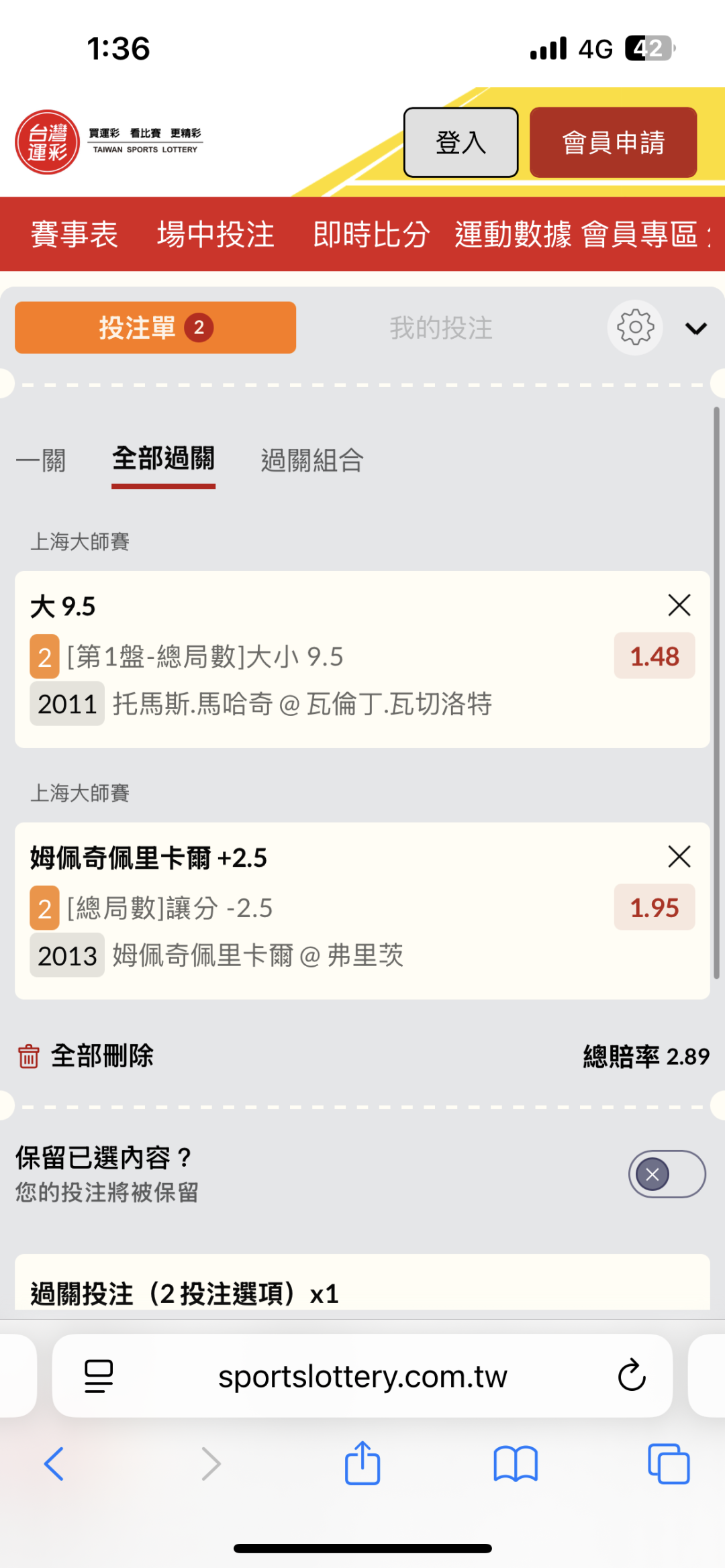Toggle 保留已選內容 keep selections switch
This screenshot has height=1568, width=725.
coord(667,1174)
